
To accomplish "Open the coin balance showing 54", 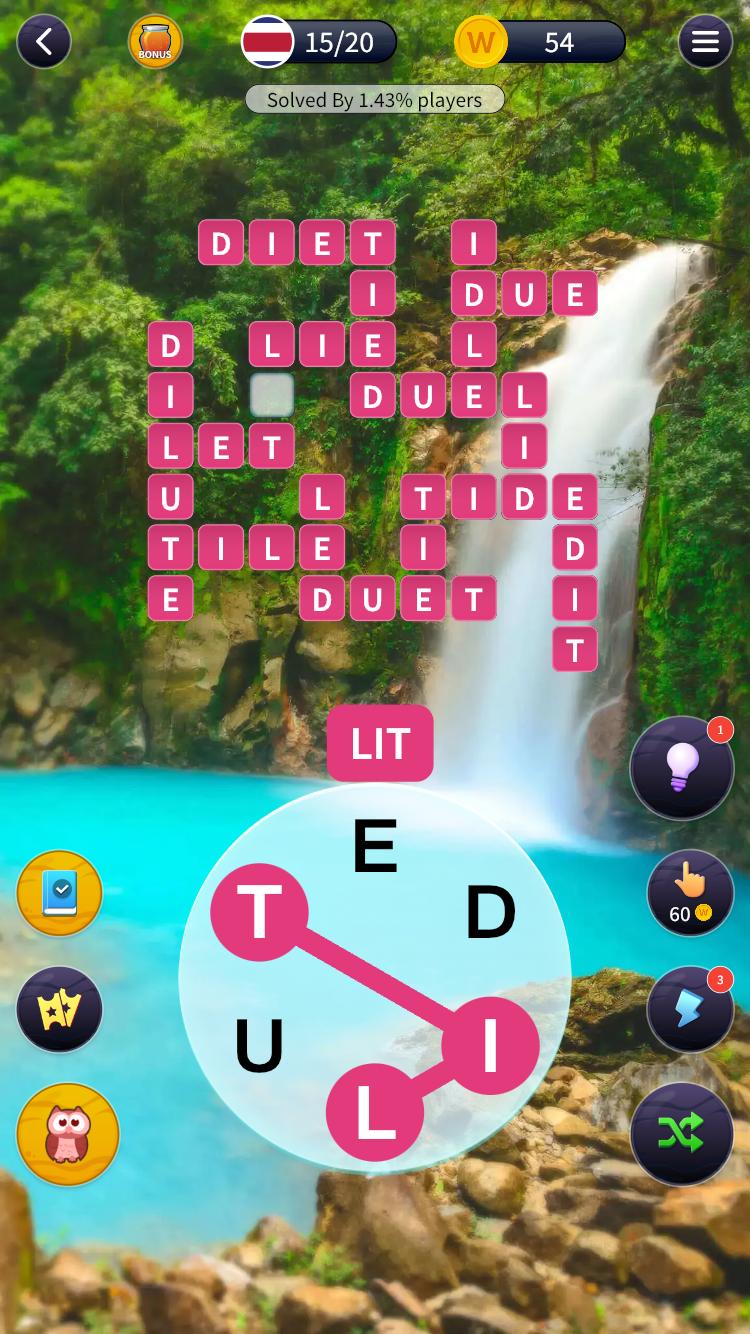I will [540, 42].
